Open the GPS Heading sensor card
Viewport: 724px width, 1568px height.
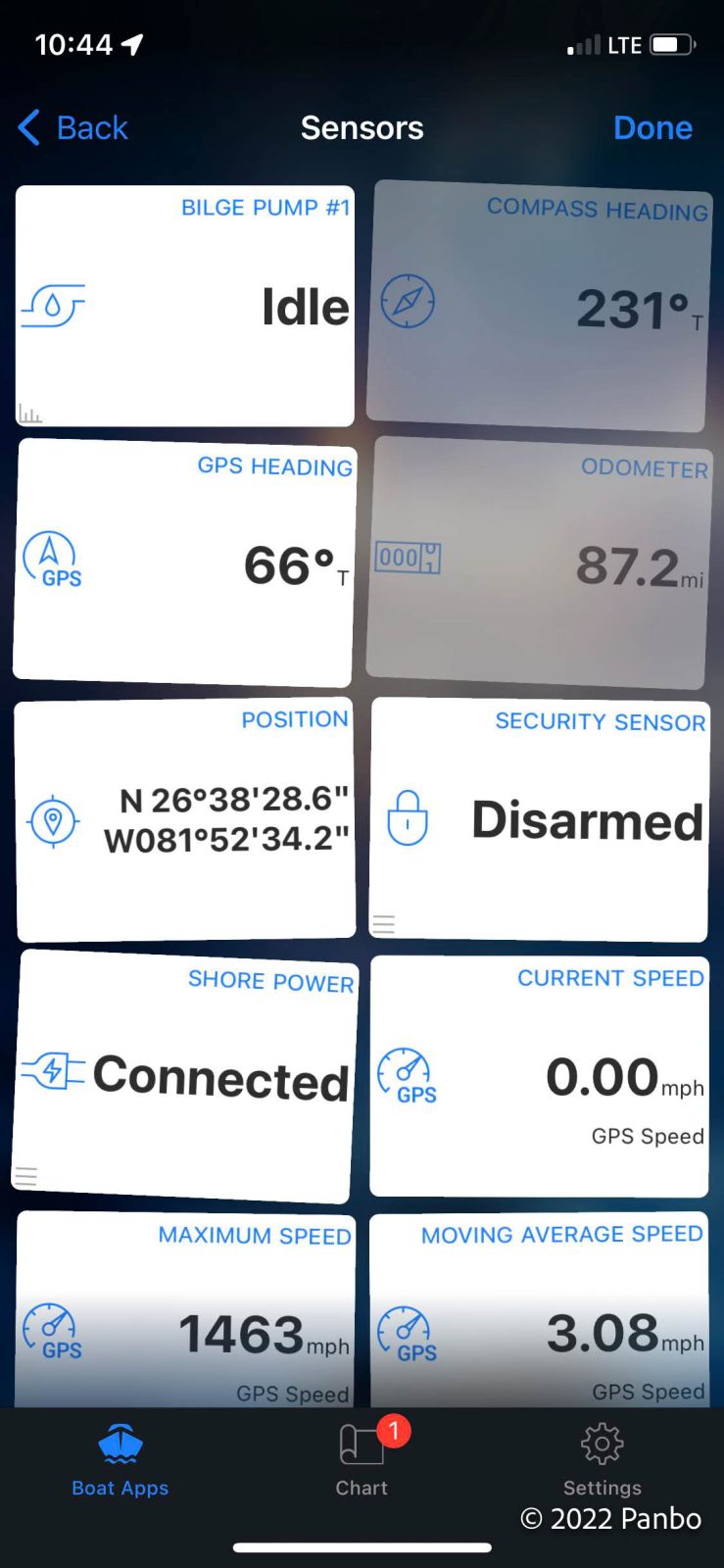(185, 563)
